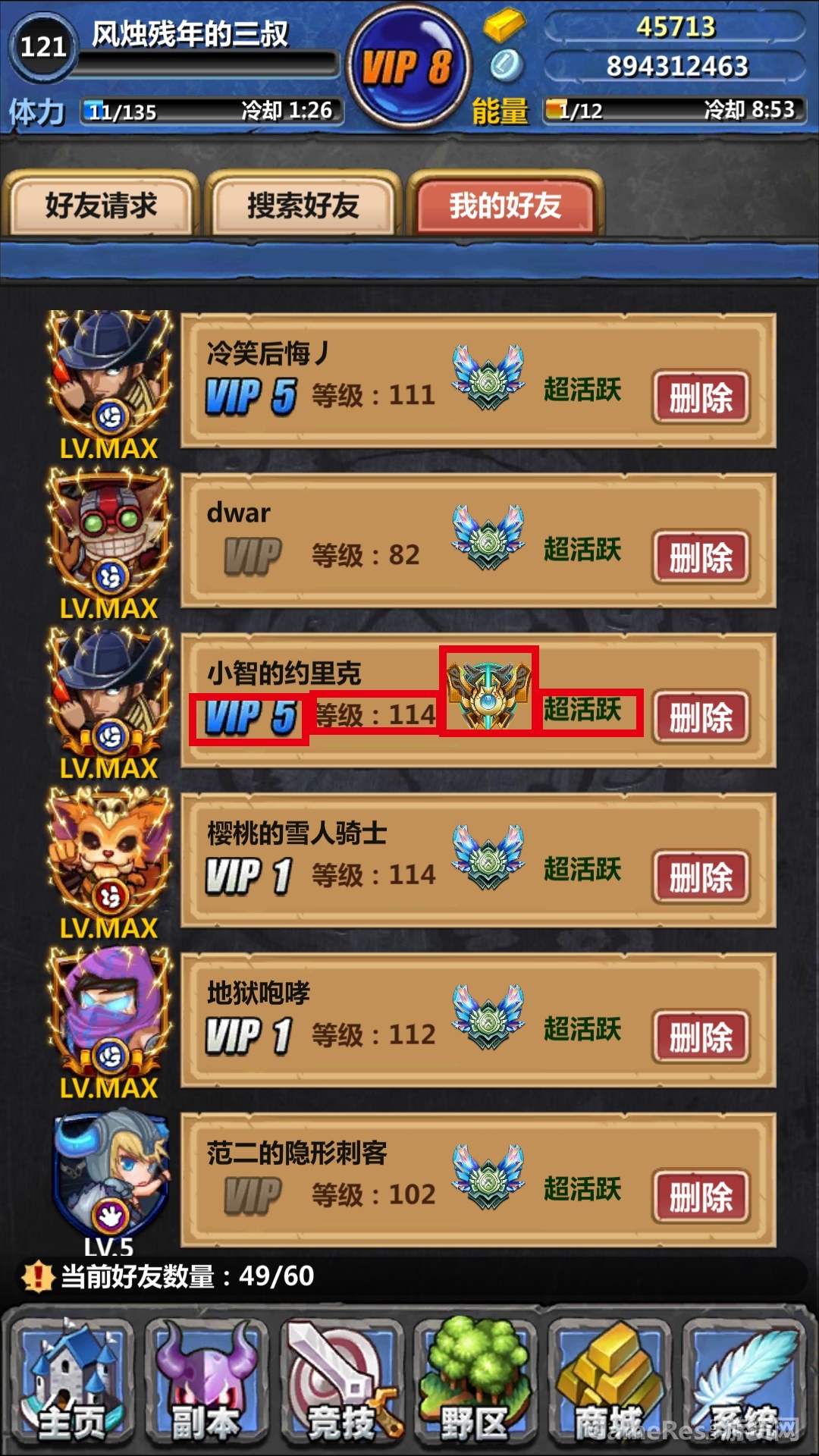Select the 我的好友 tab
819x1456 pixels.
pyautogui.click(x=505, y=206)
